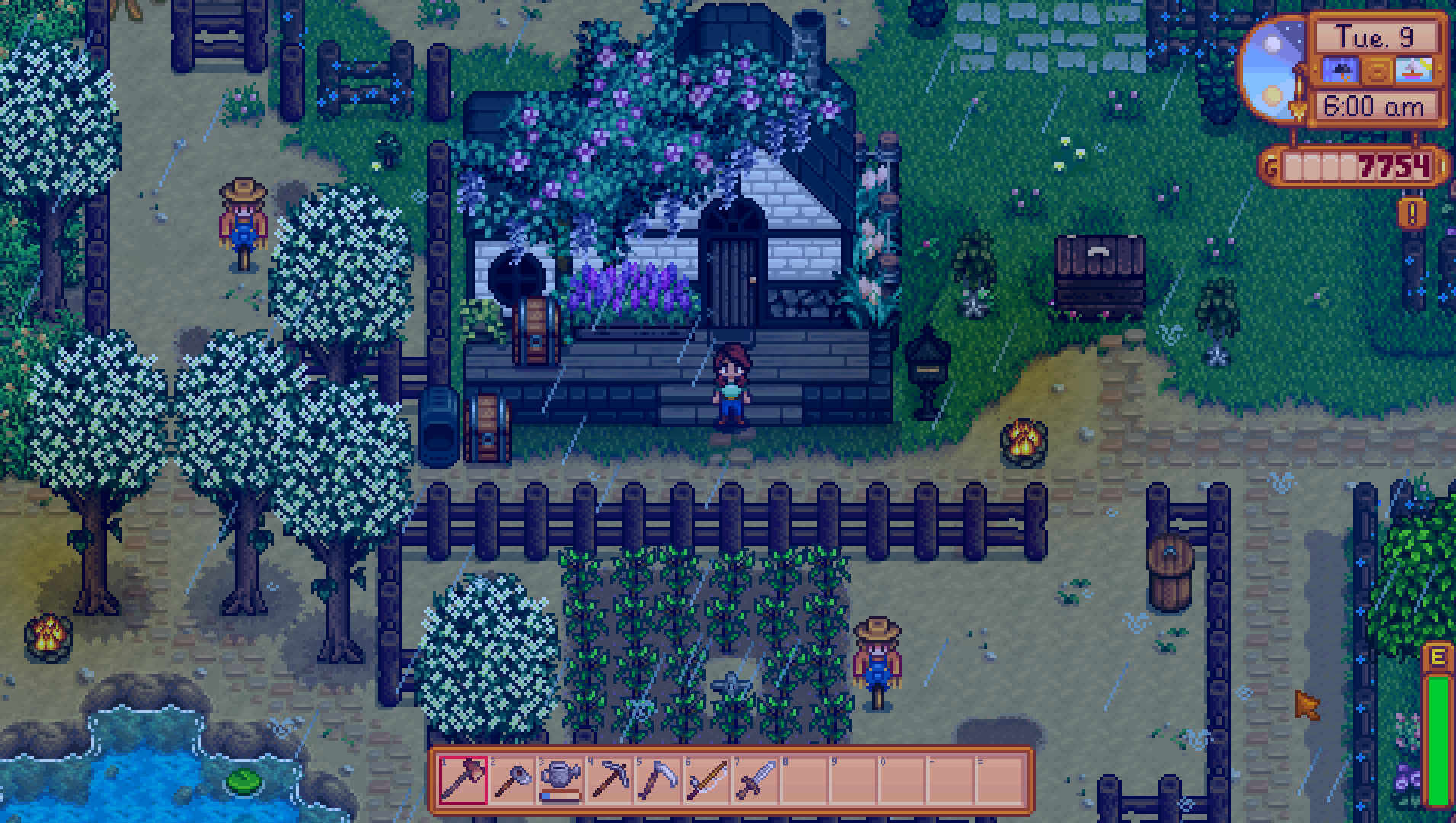Pick the sword in slot 7
1456x823 pixels.
point(756,780)
